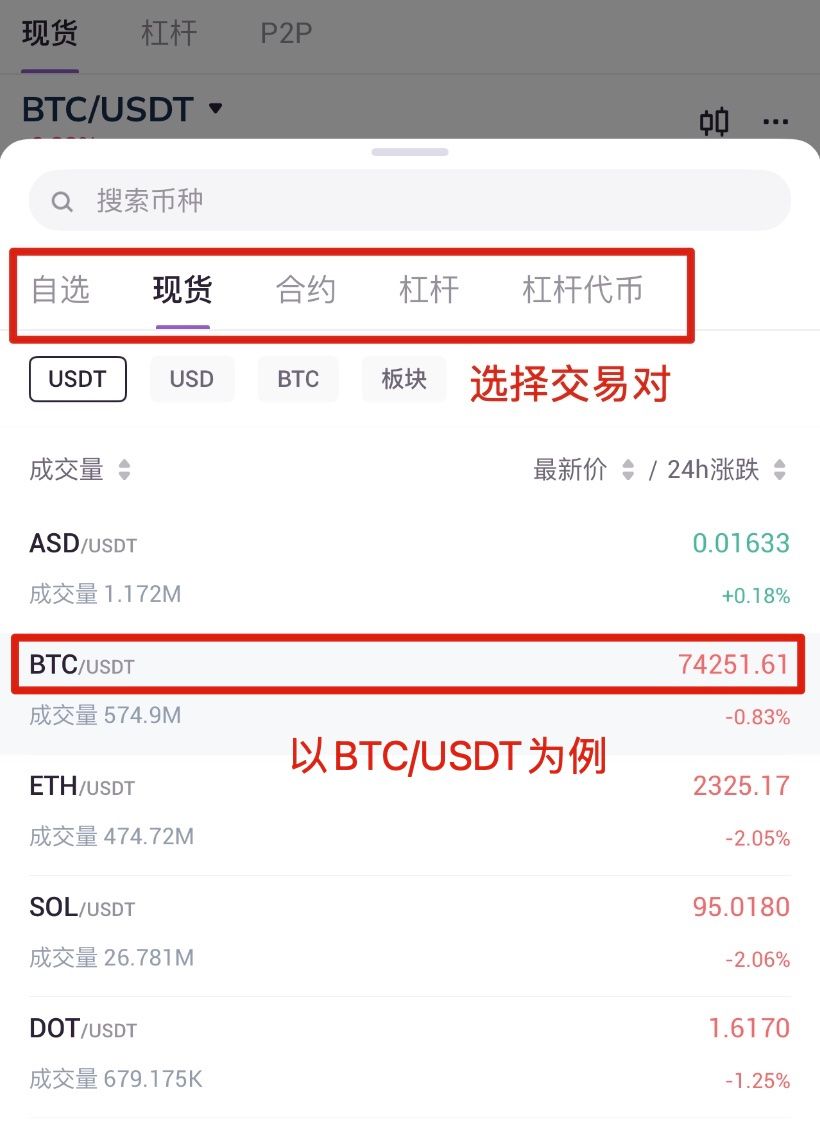Open the ETH/USDT trading pair
Viewport: 820px width, 1126px height.
(410, 811)
